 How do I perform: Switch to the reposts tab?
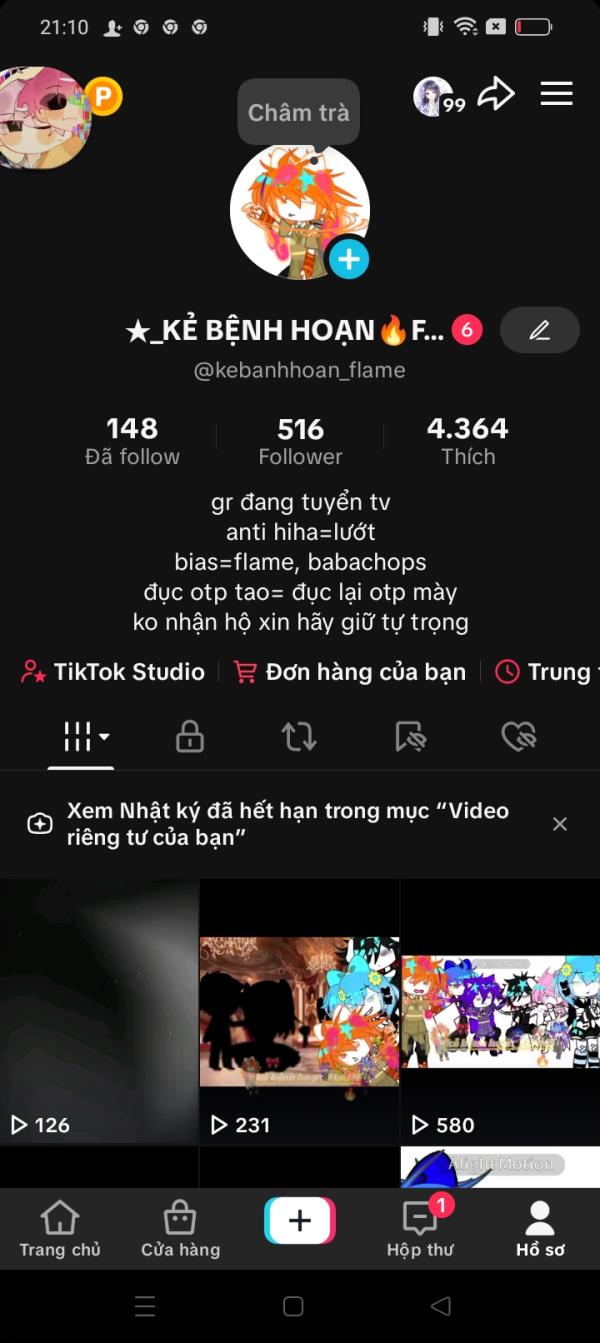tap(299, 737)
